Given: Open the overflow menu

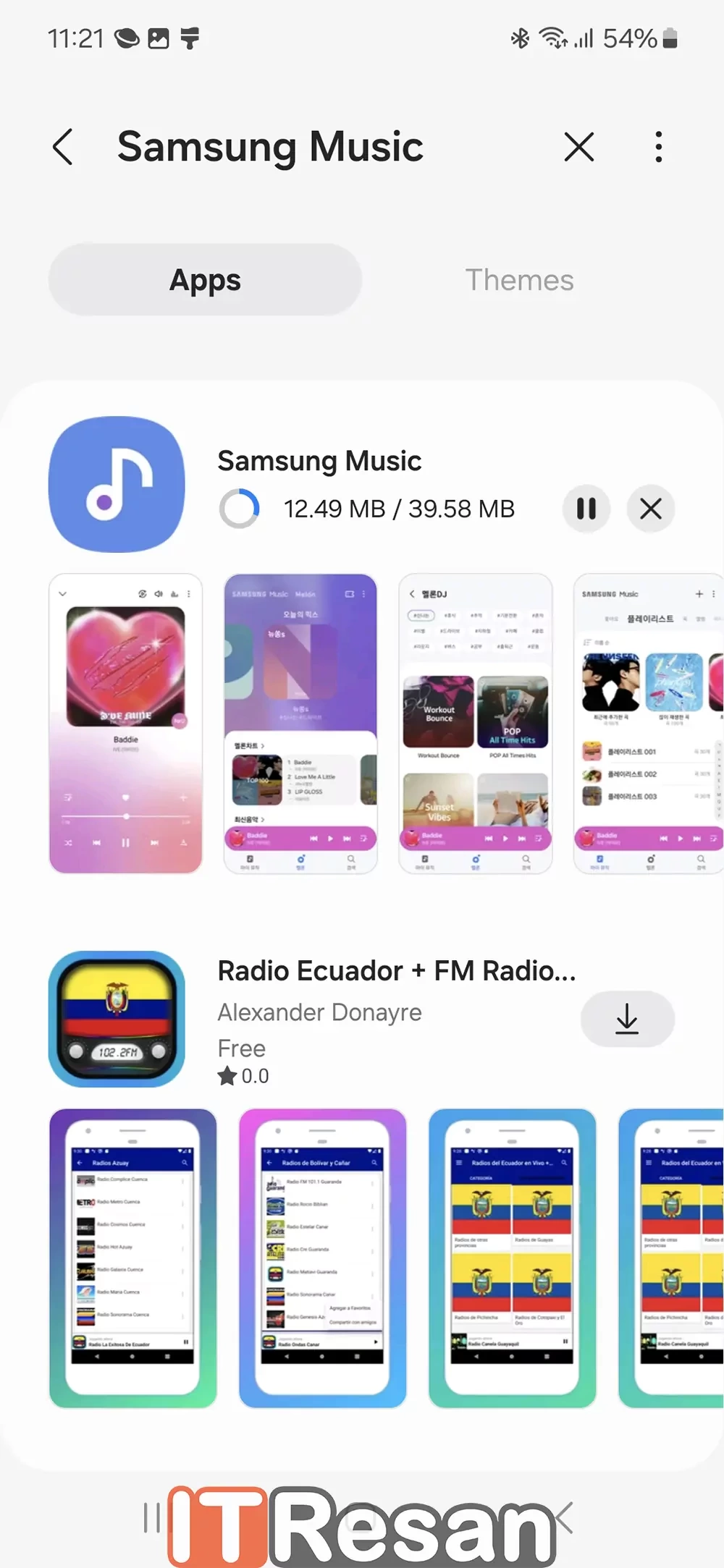Looking at the screenshot, I should [658, 148].
